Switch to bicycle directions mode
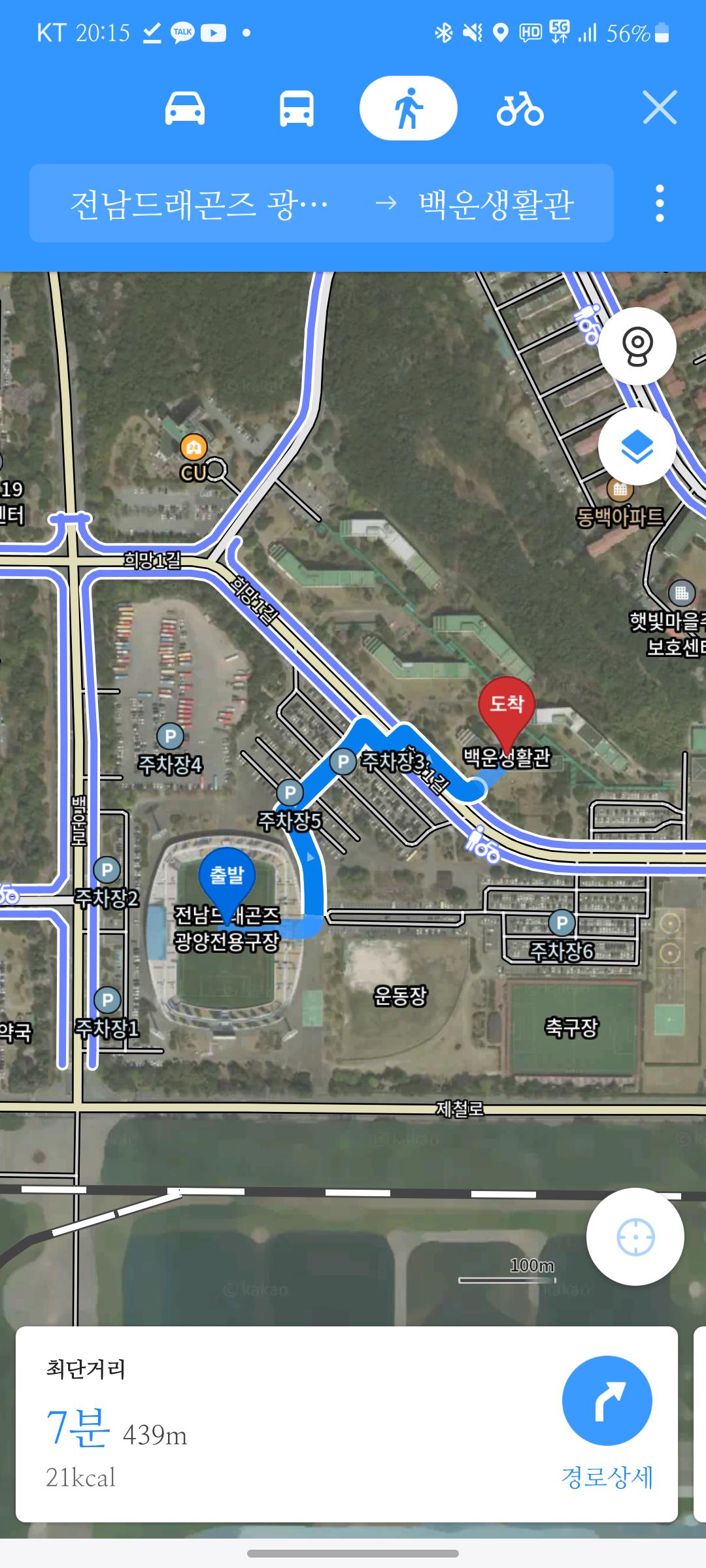 click(520, 108)
